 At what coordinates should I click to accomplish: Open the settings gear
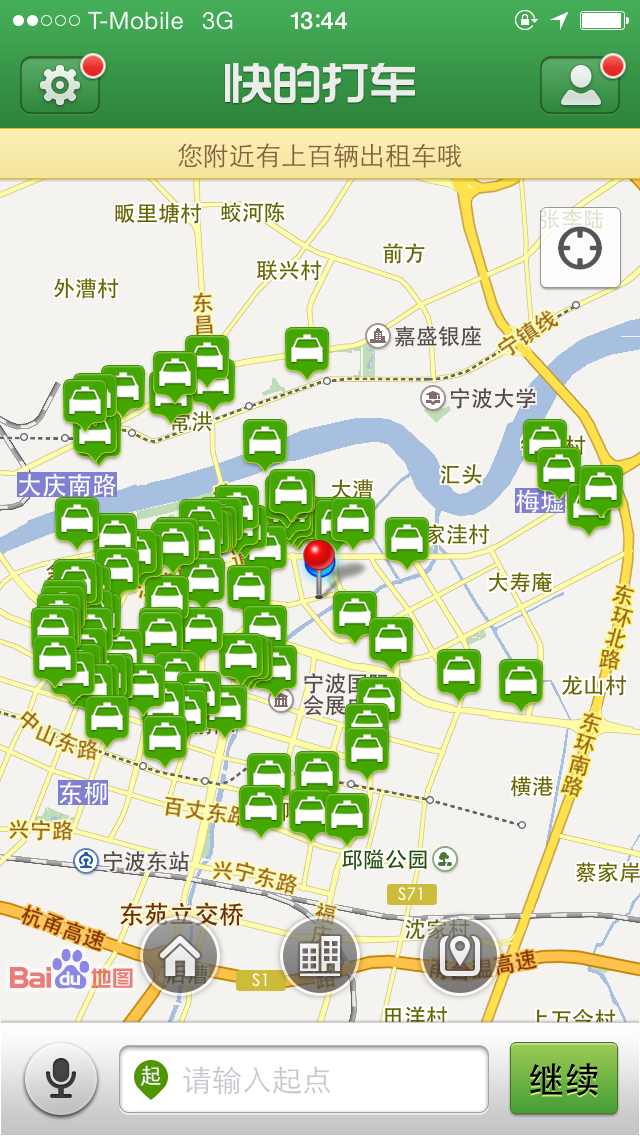(x=60, y=85)
